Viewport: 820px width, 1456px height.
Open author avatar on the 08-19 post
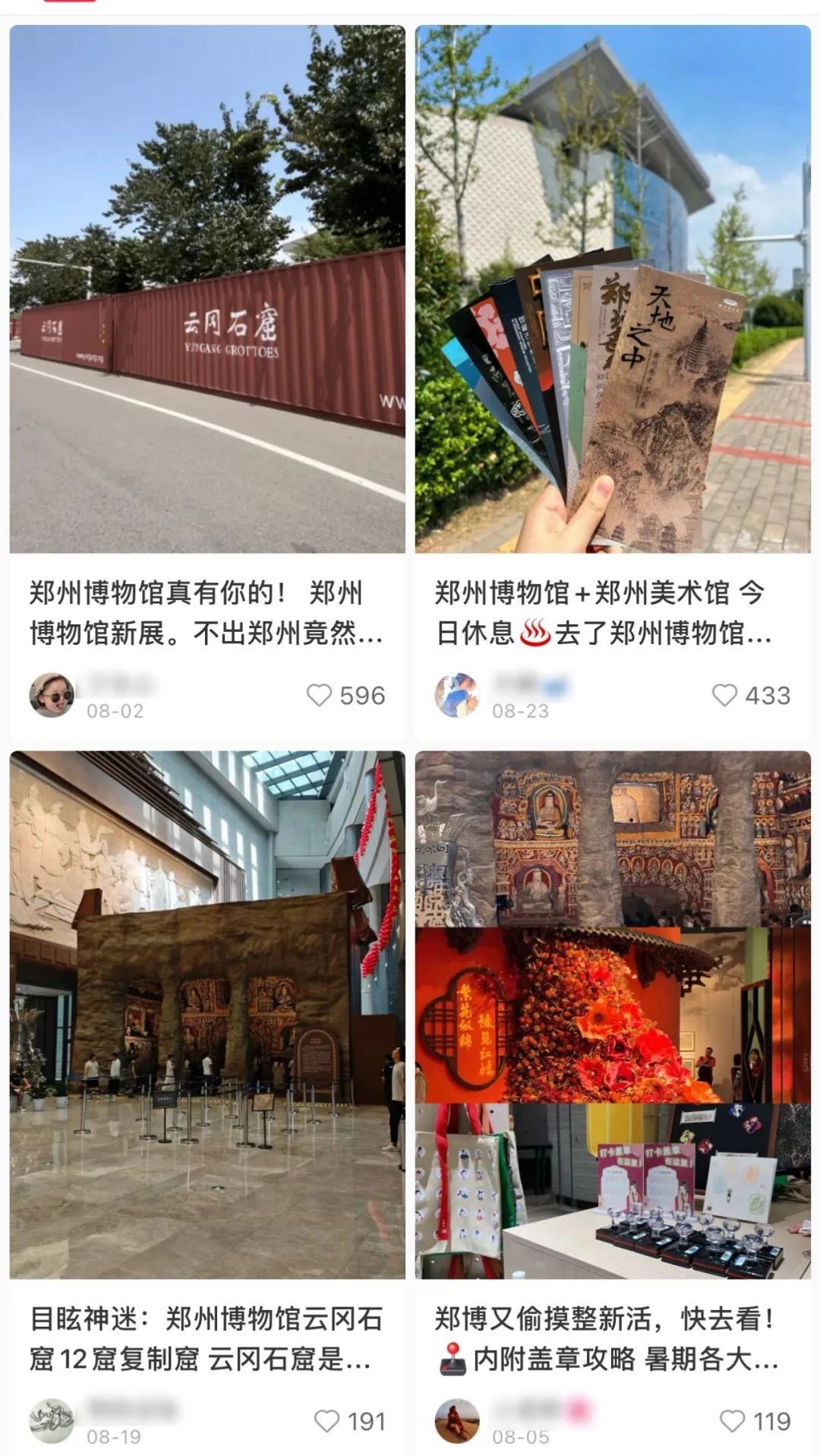pos(52,1420)
